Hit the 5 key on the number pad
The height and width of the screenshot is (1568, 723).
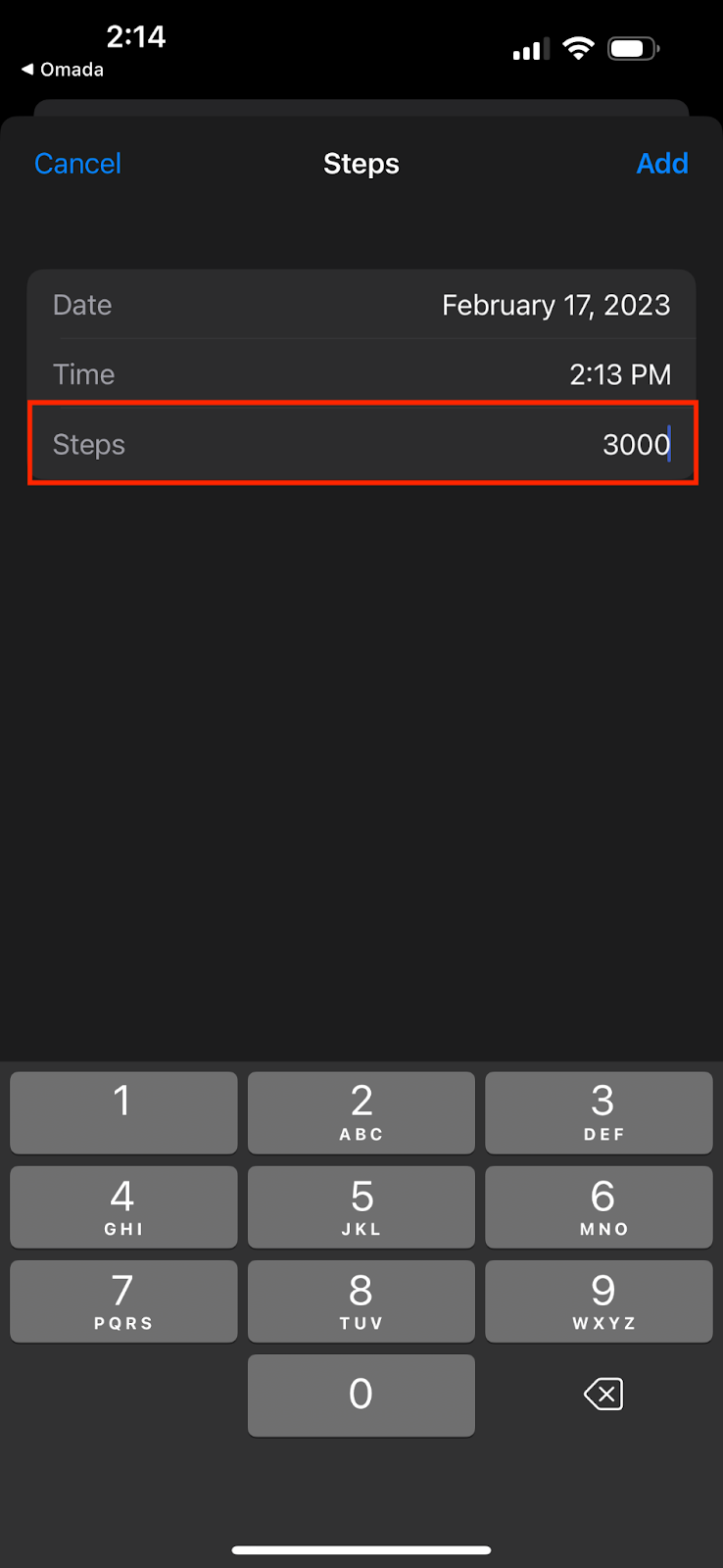coord(361,1206)
